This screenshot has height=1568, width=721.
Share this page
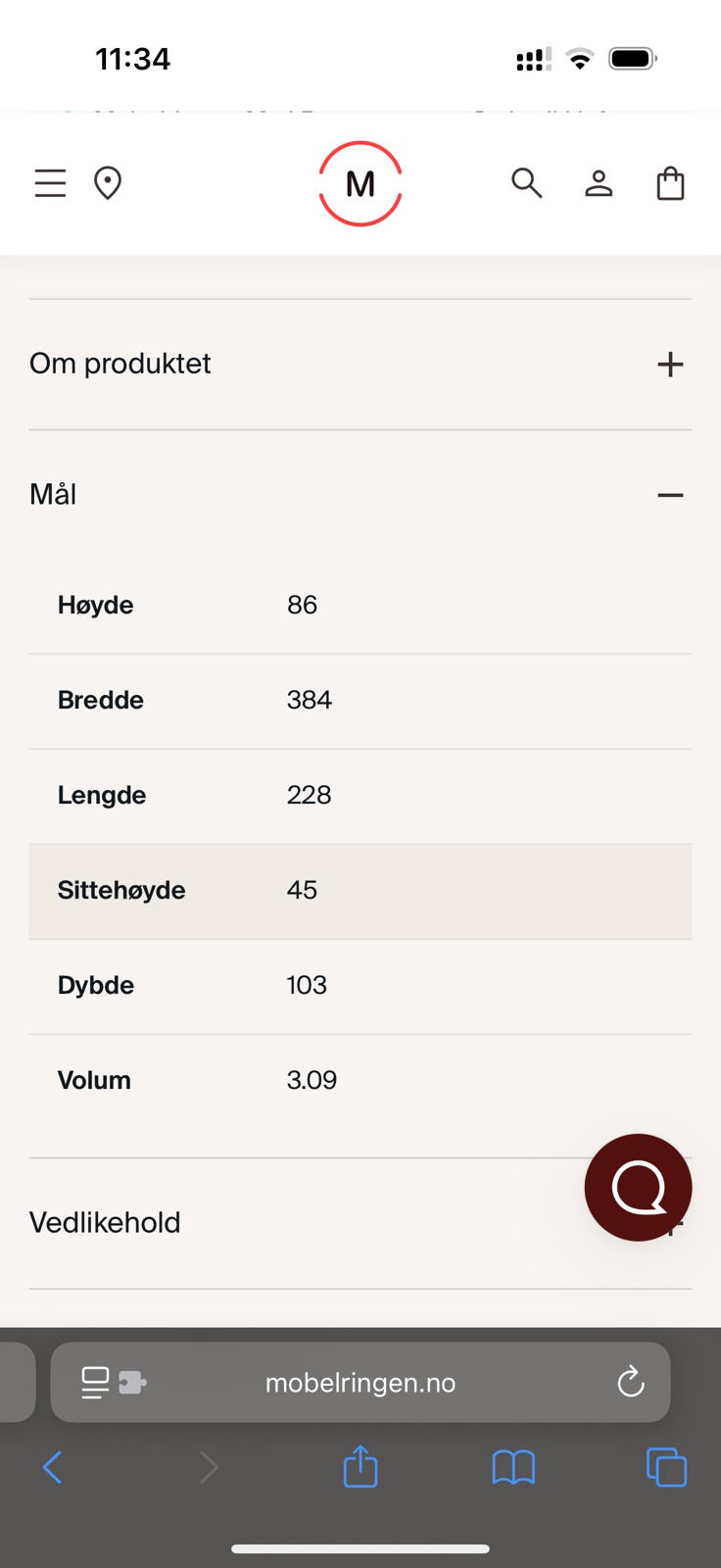point(360,1467)
